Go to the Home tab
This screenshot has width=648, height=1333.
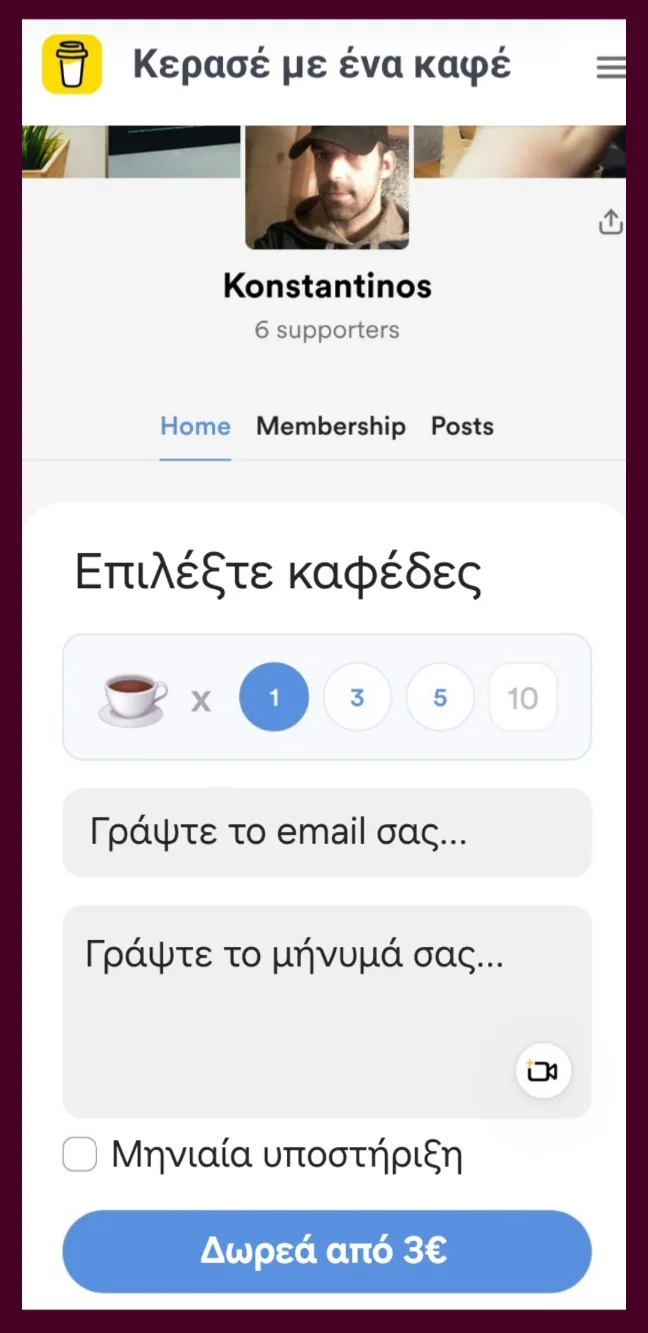(x=195, y=426)
